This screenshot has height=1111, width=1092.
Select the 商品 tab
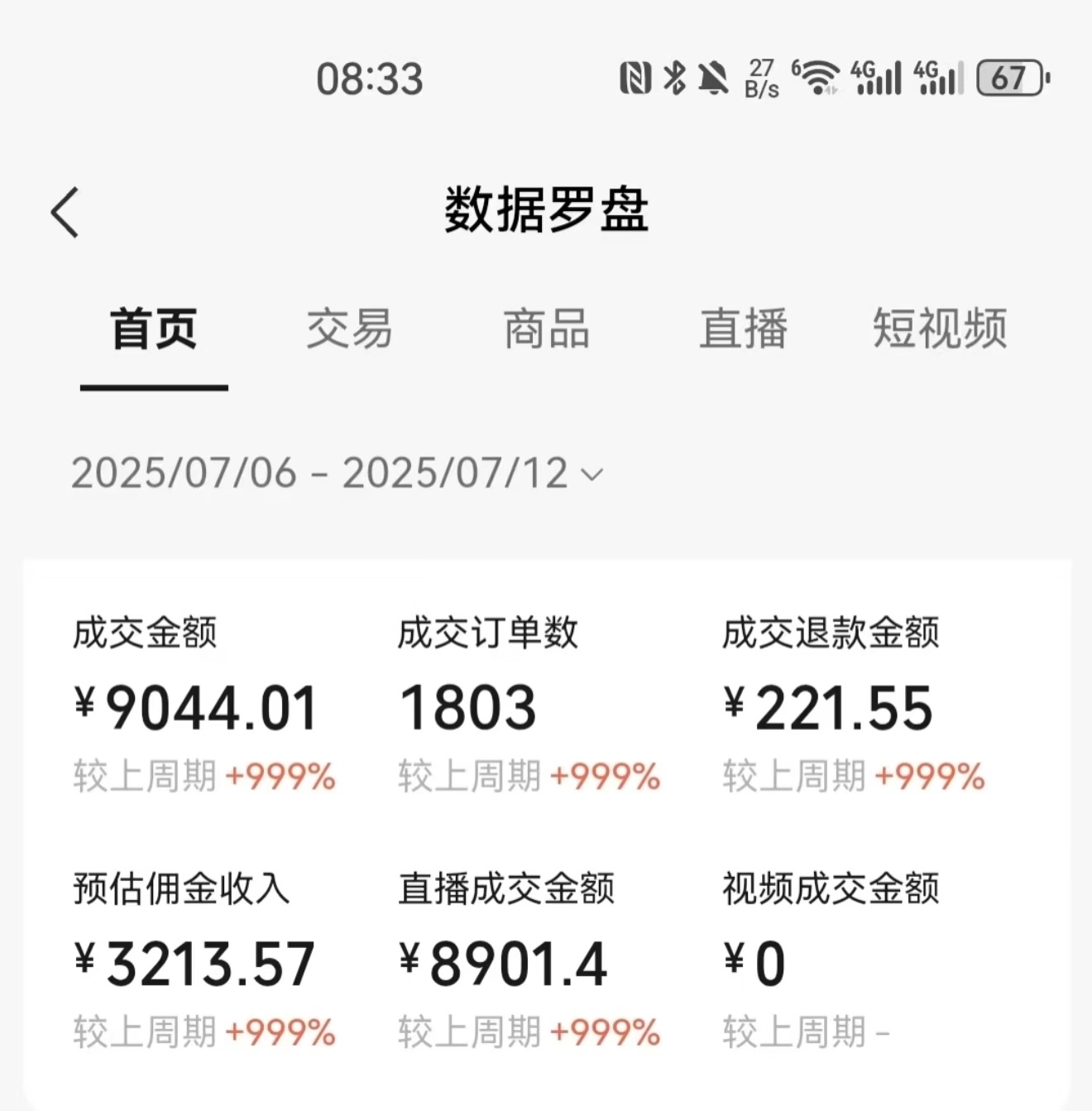coord(546,329)
